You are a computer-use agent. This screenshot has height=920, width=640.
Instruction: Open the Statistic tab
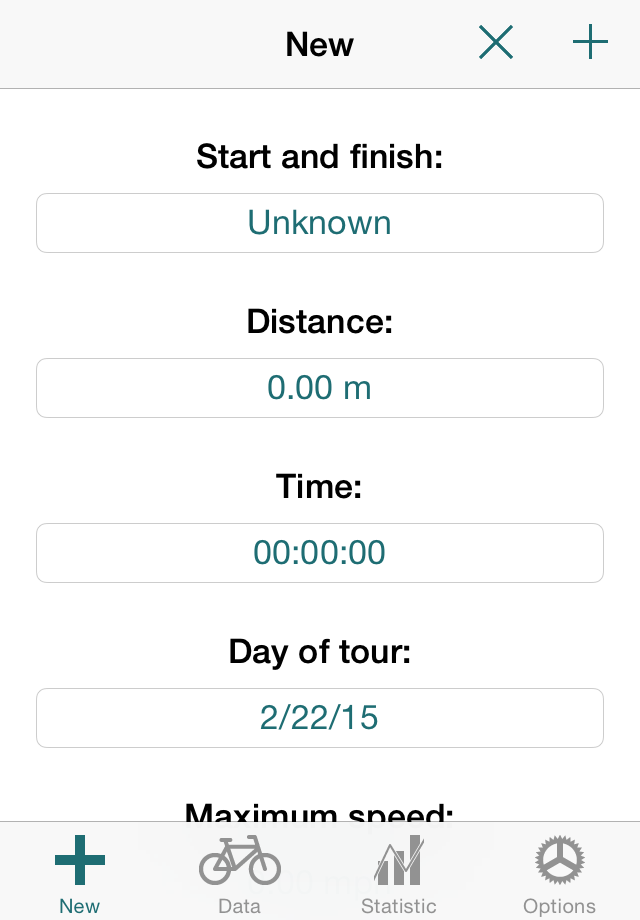coord(399,873)
